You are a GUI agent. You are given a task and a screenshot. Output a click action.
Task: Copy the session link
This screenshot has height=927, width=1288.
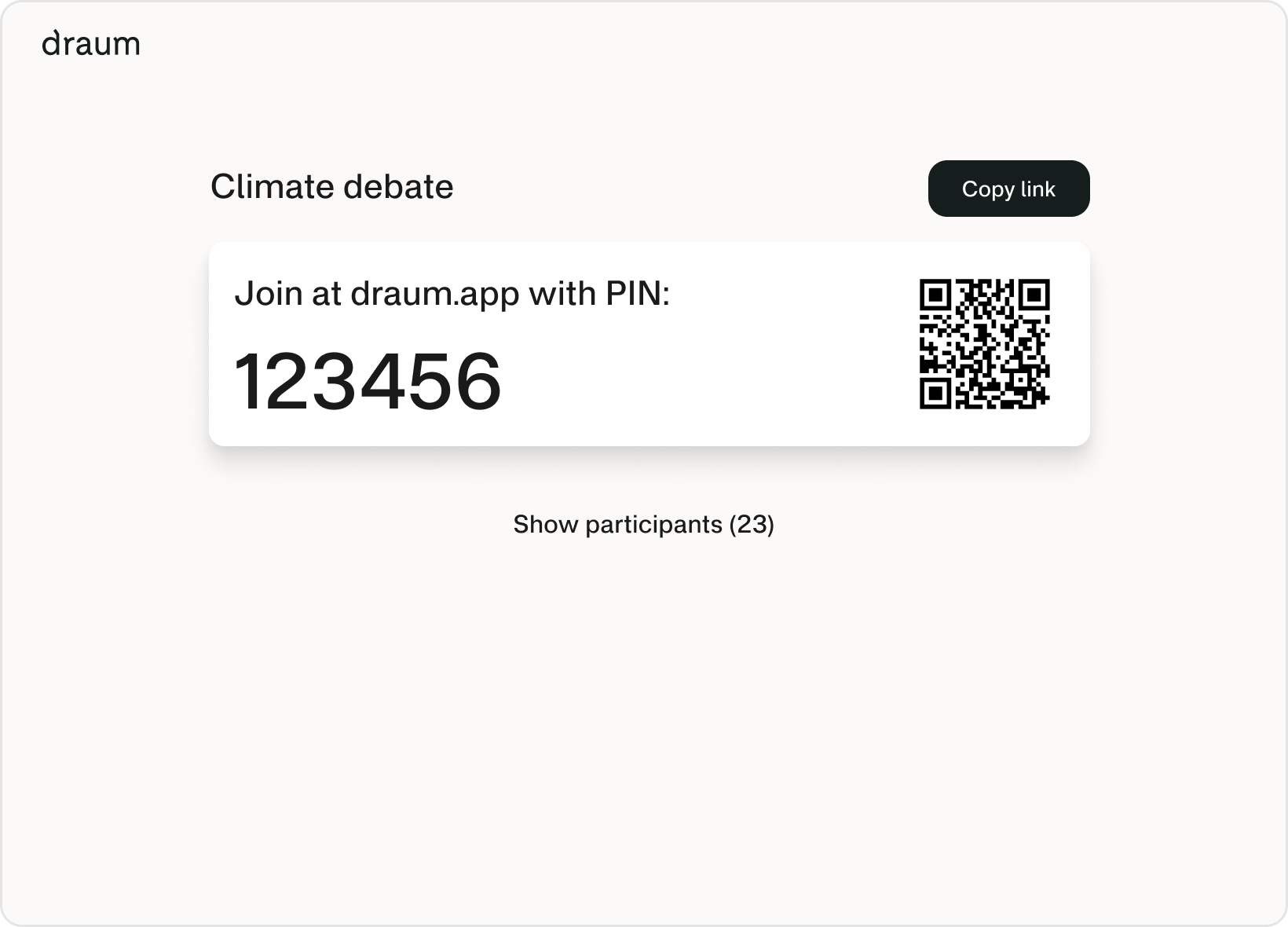(1008, 189)
